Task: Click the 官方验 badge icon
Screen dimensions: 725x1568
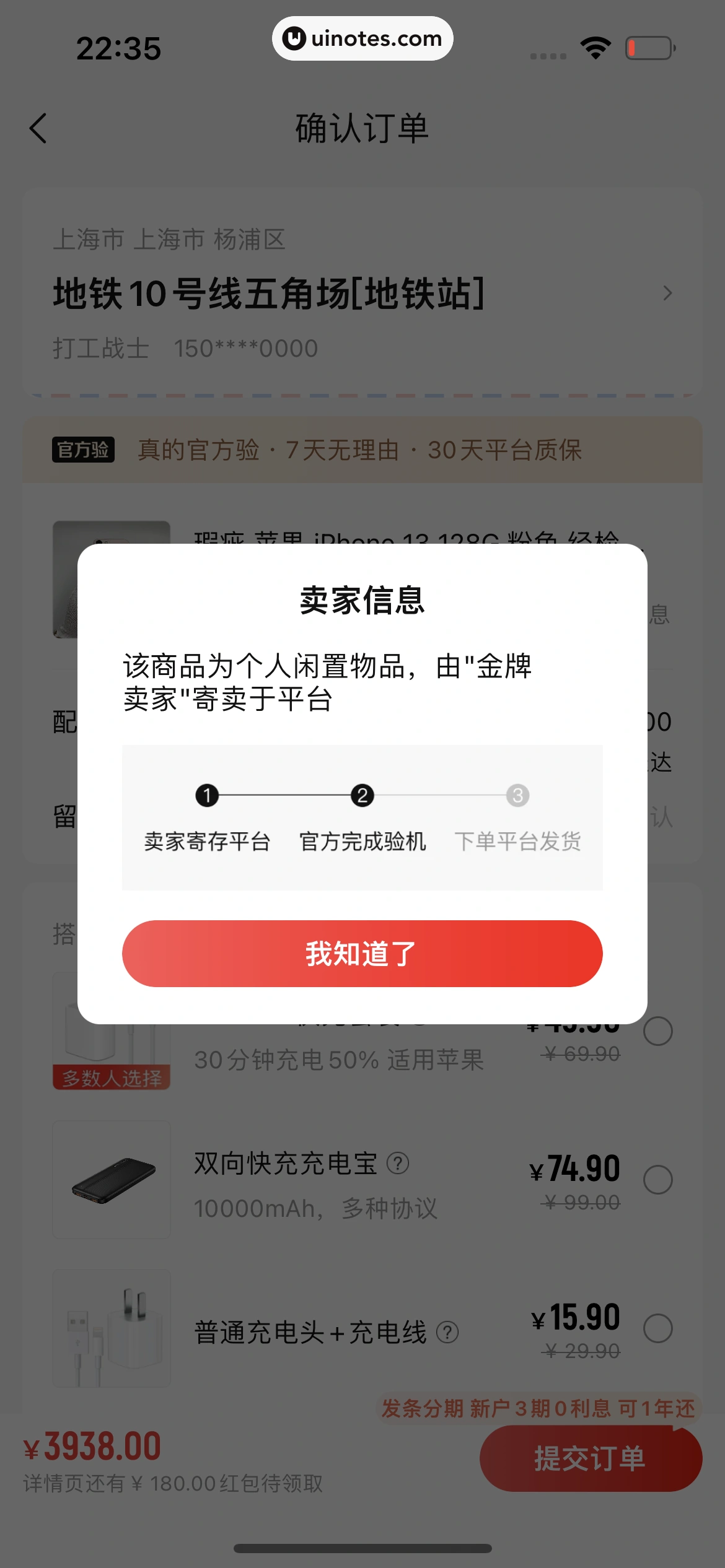Action: (83, 451)
